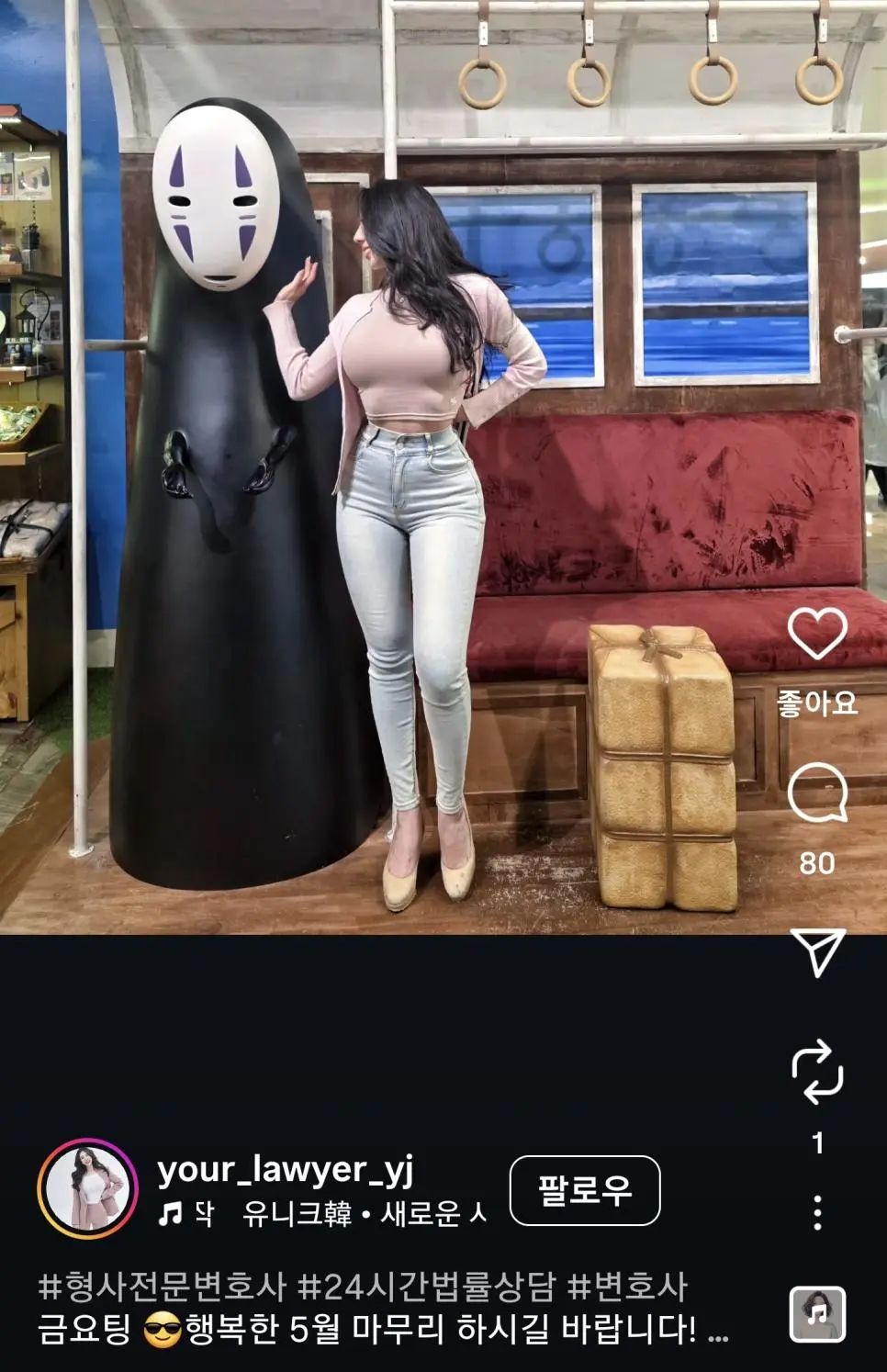The height and width of the screenshot is (1372, 887).
Task: Open the #24시간법률상담 hashtag
Action: [427, 1287]
